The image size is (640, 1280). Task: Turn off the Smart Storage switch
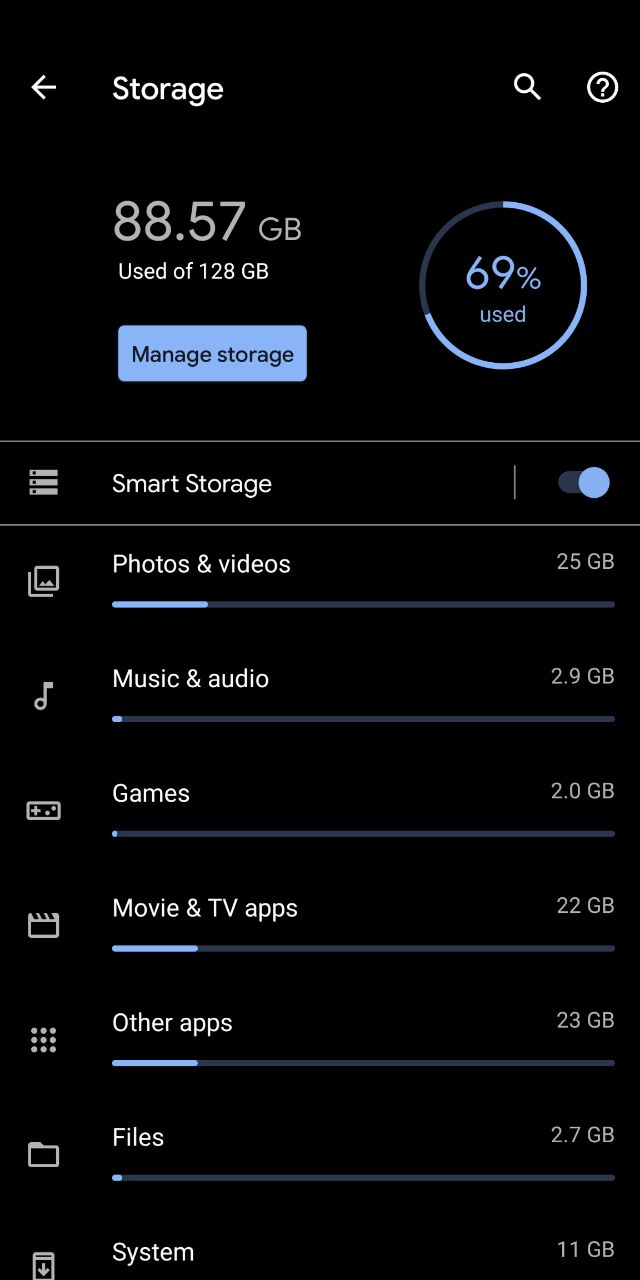pos(583,483)
